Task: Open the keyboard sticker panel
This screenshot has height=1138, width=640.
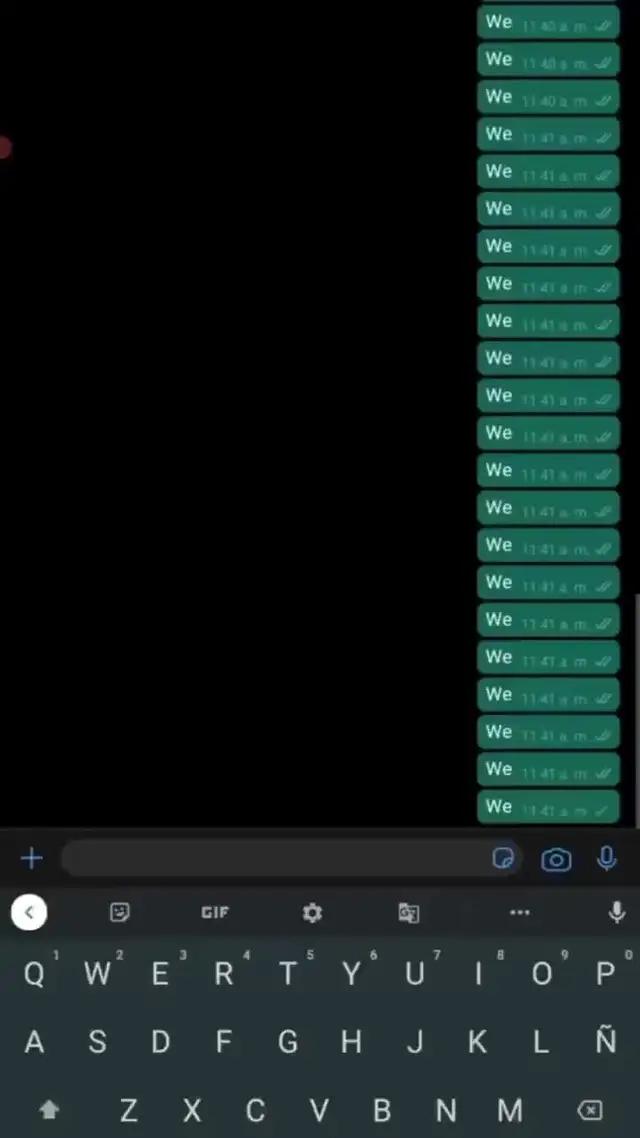Action: pos(120,912)
